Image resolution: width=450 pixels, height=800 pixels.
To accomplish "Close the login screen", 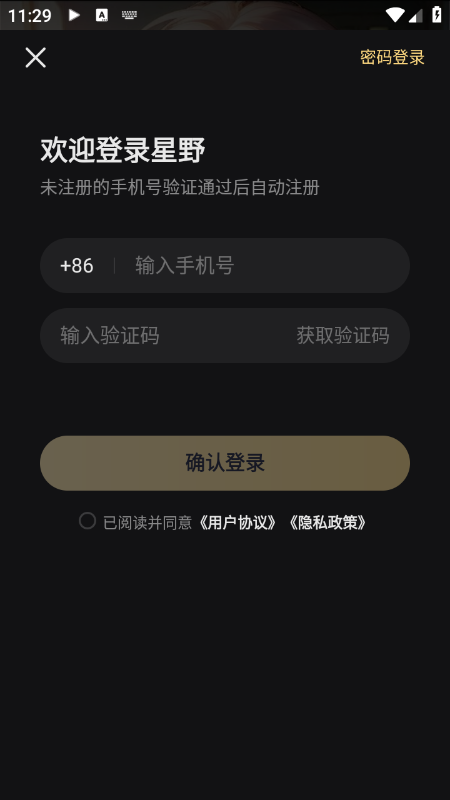I will pyautogui.click(x=36, y=57).
